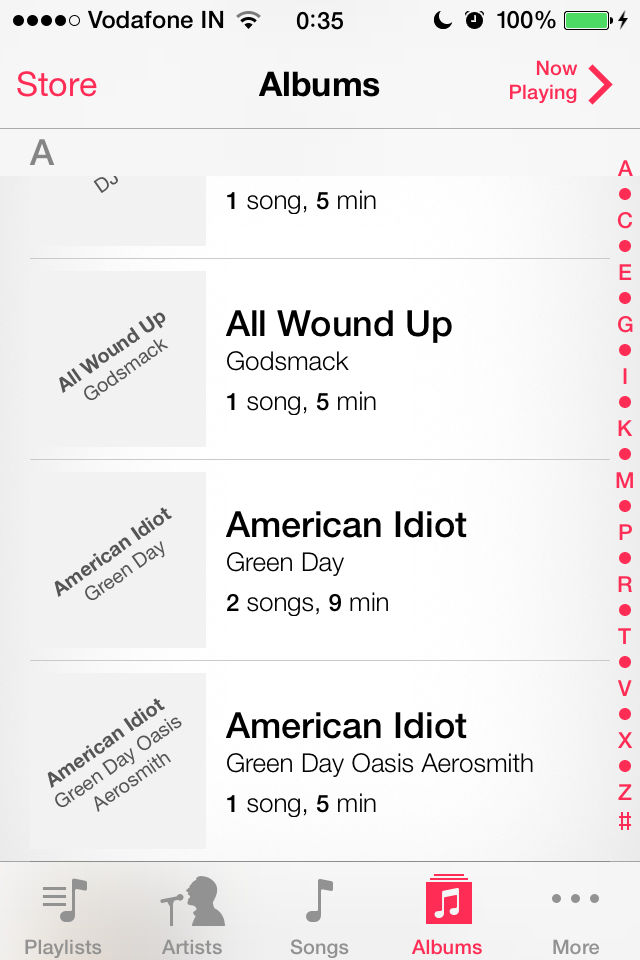Switch to the Songs tab

(x=319, y=916)
